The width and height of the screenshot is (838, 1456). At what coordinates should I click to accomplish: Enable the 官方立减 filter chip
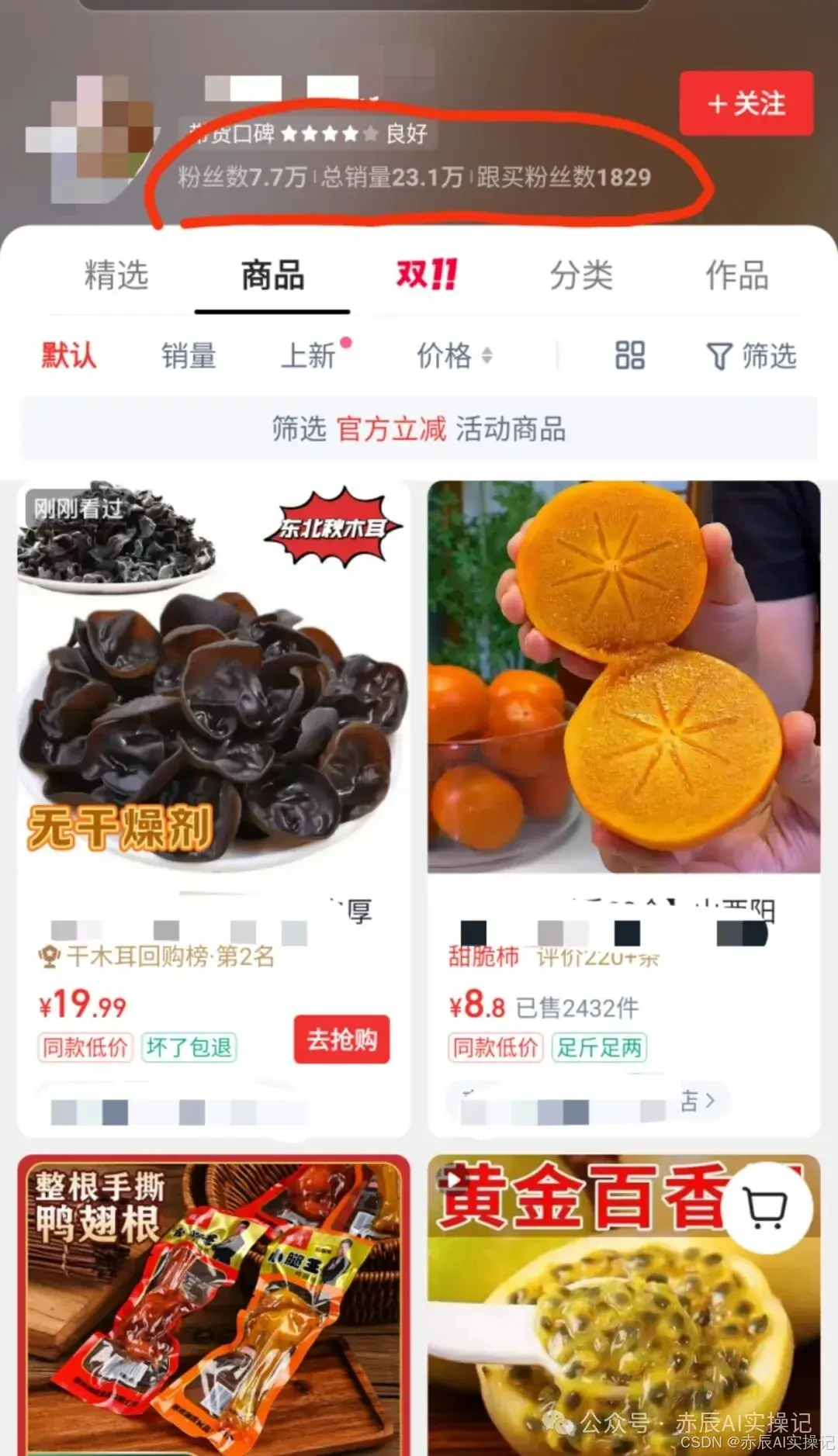coord(392,428)
